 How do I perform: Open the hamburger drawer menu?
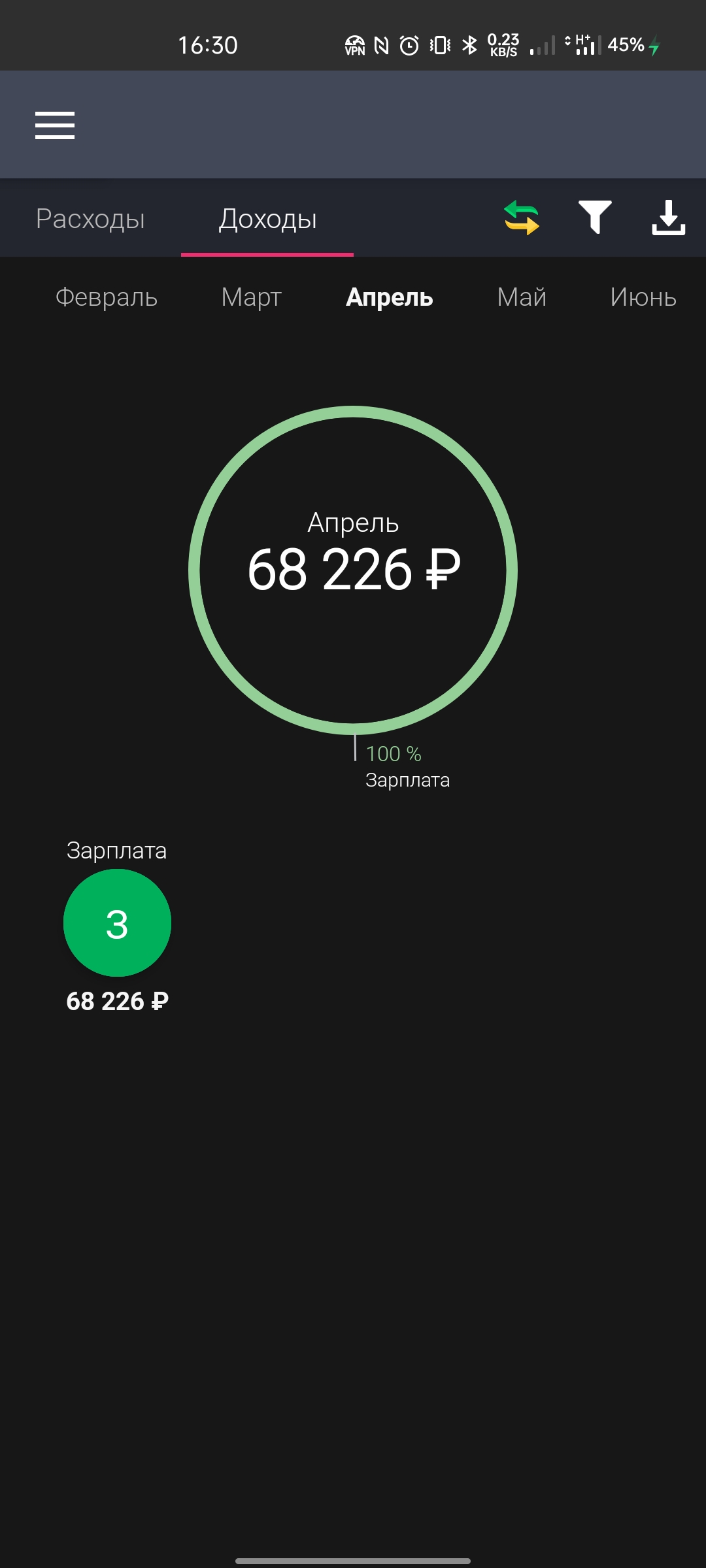pos(55,125)
